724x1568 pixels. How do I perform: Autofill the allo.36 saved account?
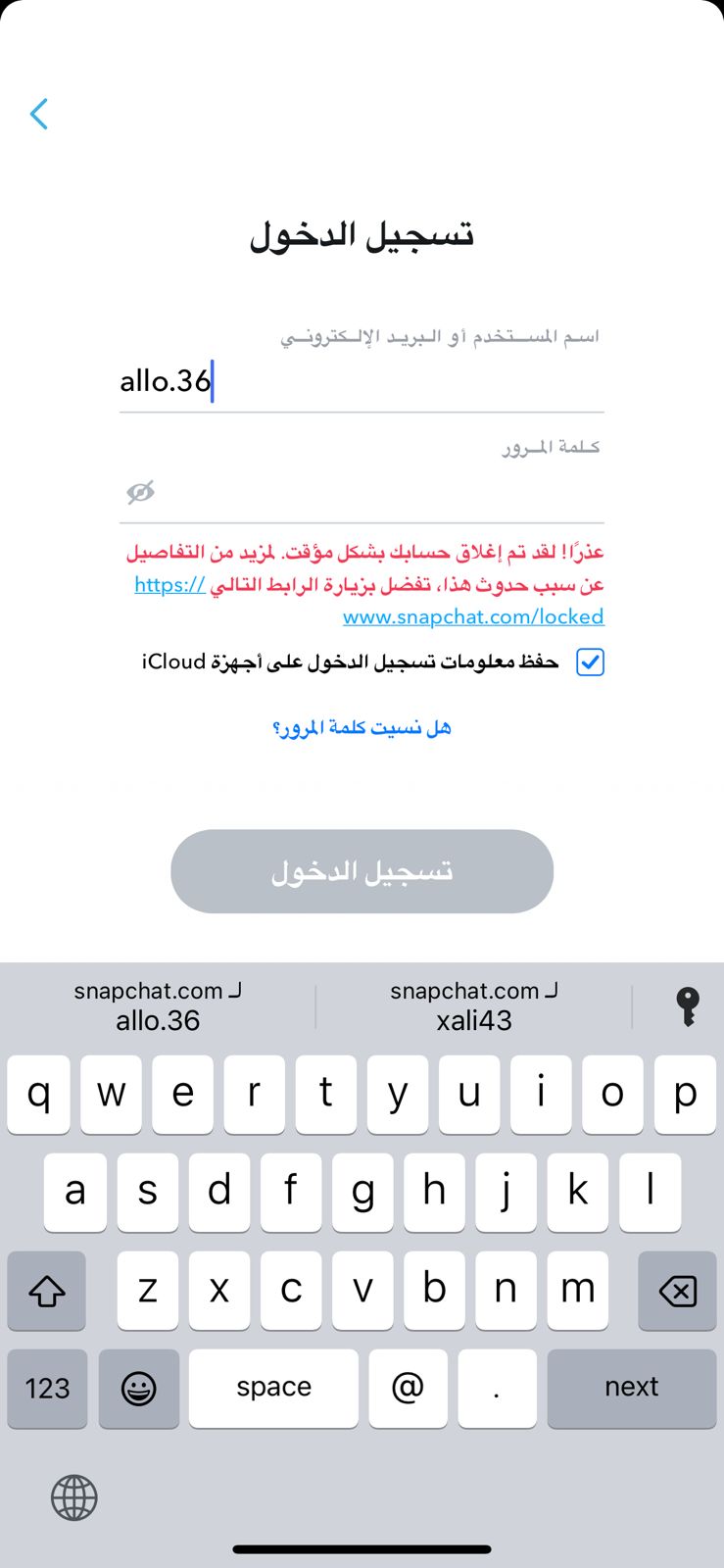tap(158, 1006)
